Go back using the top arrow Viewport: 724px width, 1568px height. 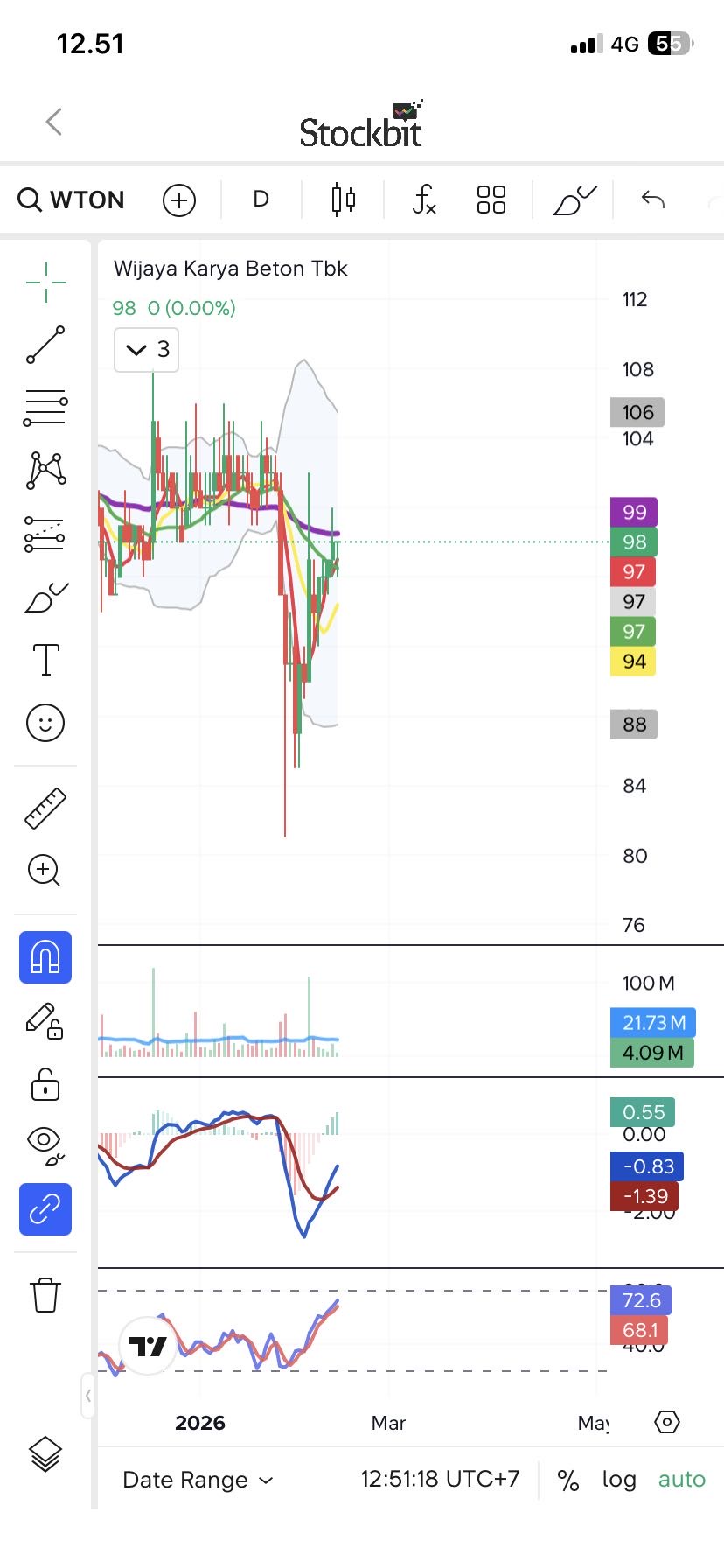point(54,122)
